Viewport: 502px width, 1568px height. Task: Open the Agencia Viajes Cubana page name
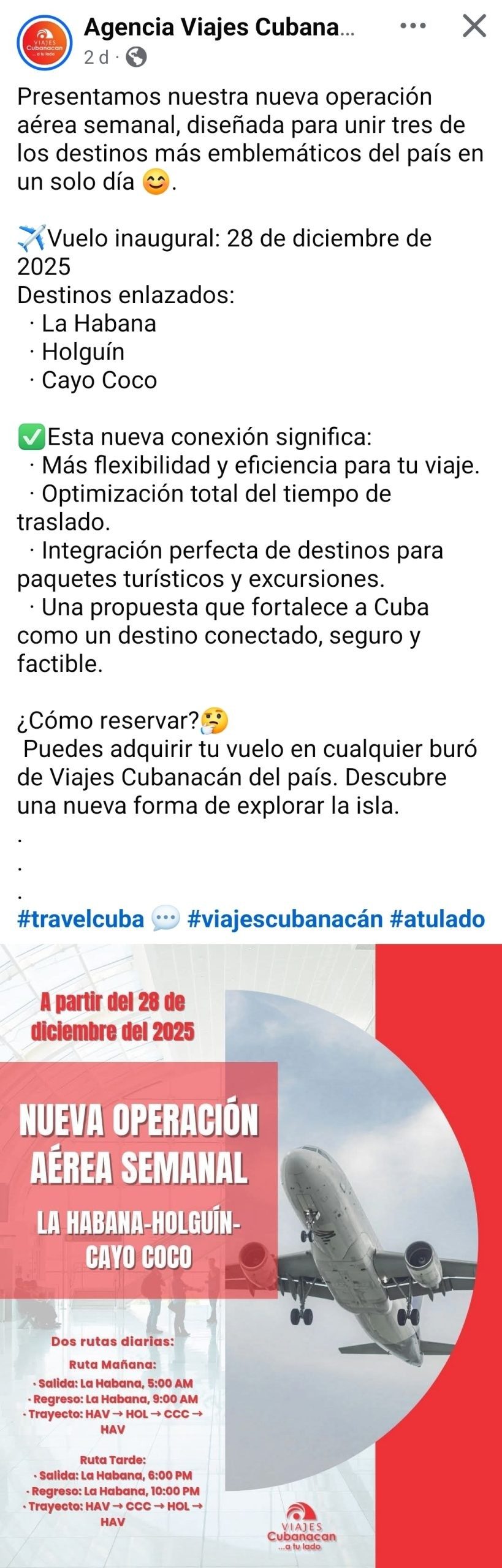pyautogui.click(x=219, y=27)
